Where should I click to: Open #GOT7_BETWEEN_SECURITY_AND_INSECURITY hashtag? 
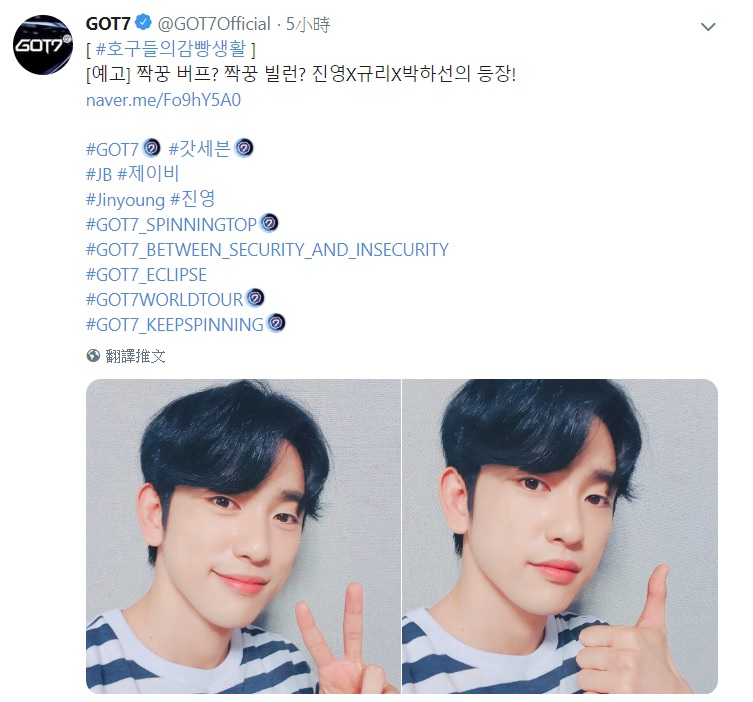point(267,249)
